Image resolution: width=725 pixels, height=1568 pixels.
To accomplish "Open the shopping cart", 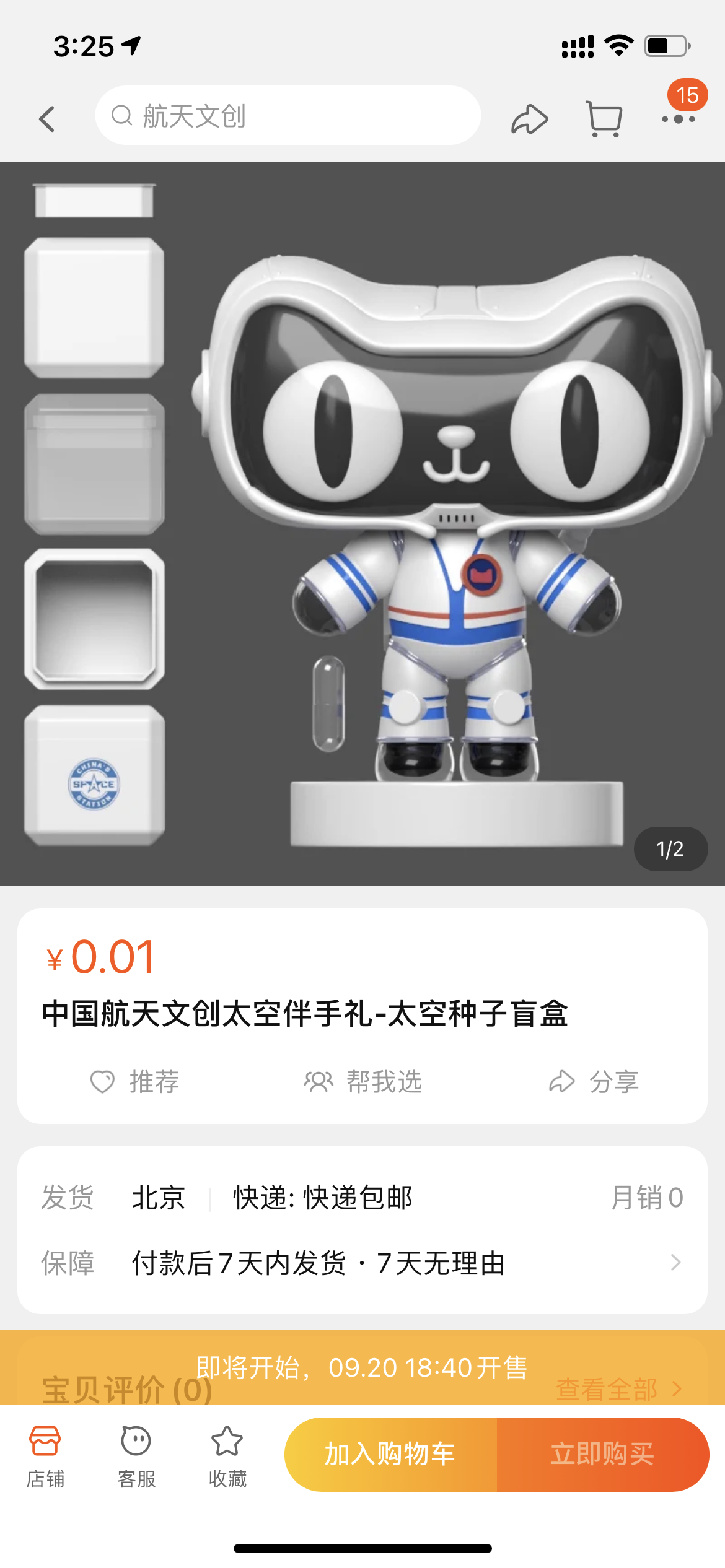I will click(604, 118).
